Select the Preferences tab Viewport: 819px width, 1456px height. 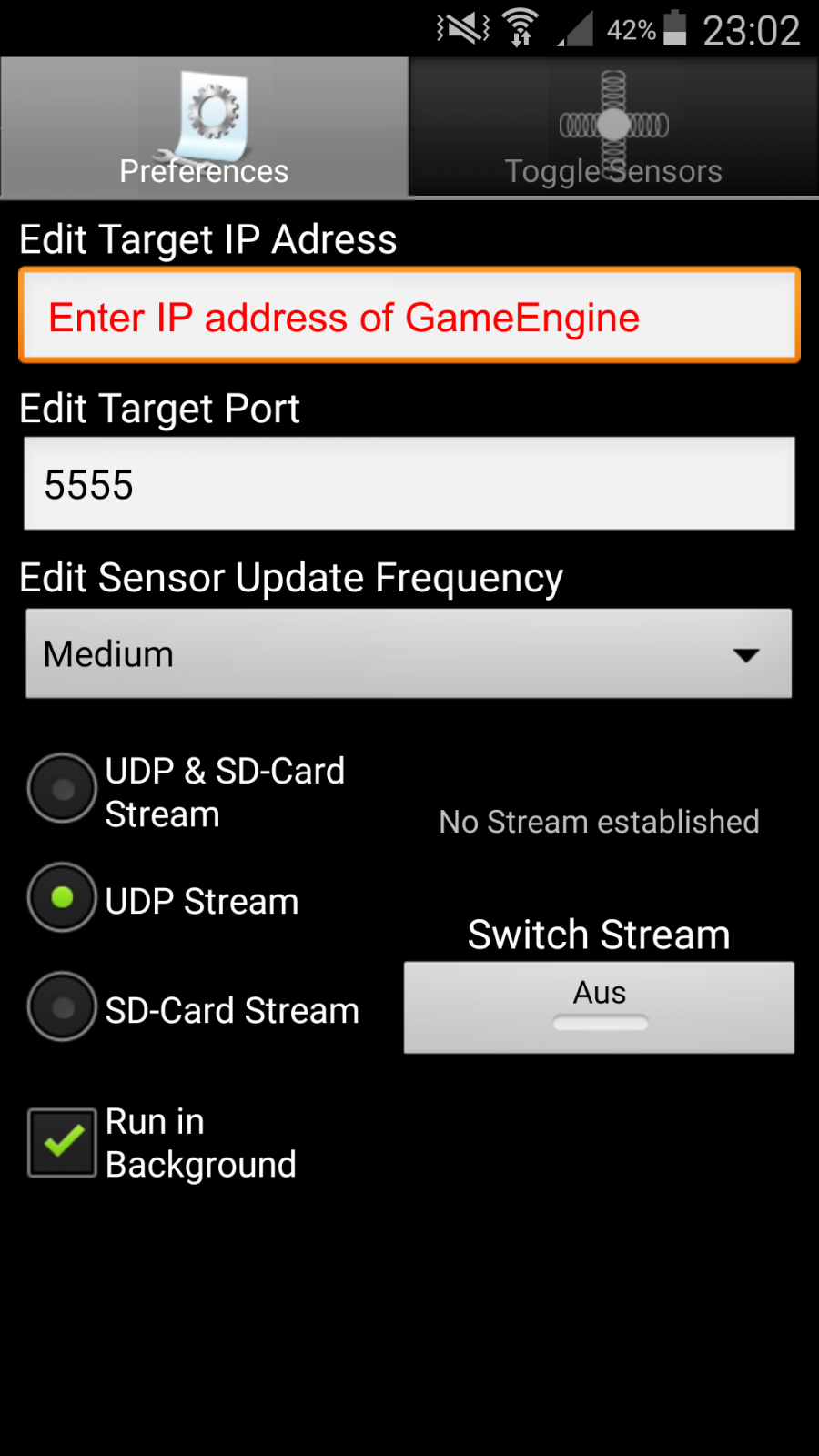(x=204, y=127)
